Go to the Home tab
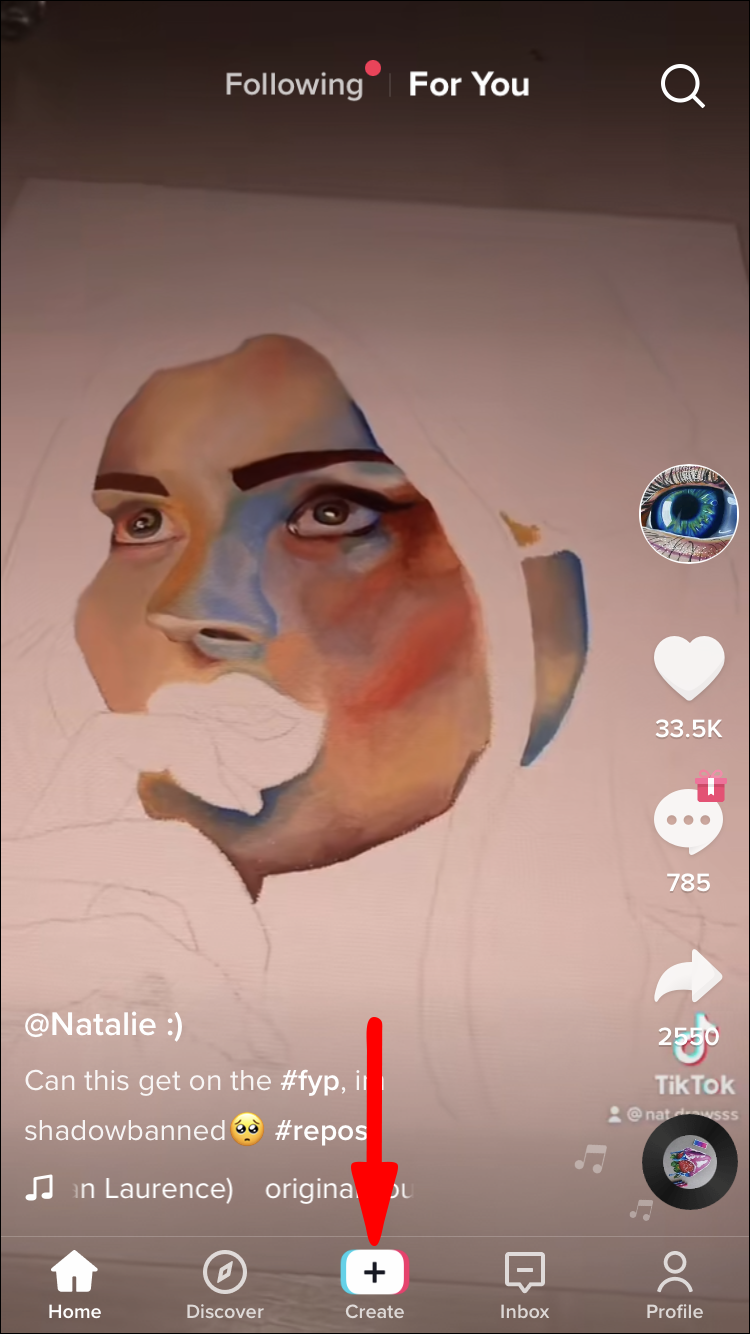The image size is (750, 1334). point(75,1283)
